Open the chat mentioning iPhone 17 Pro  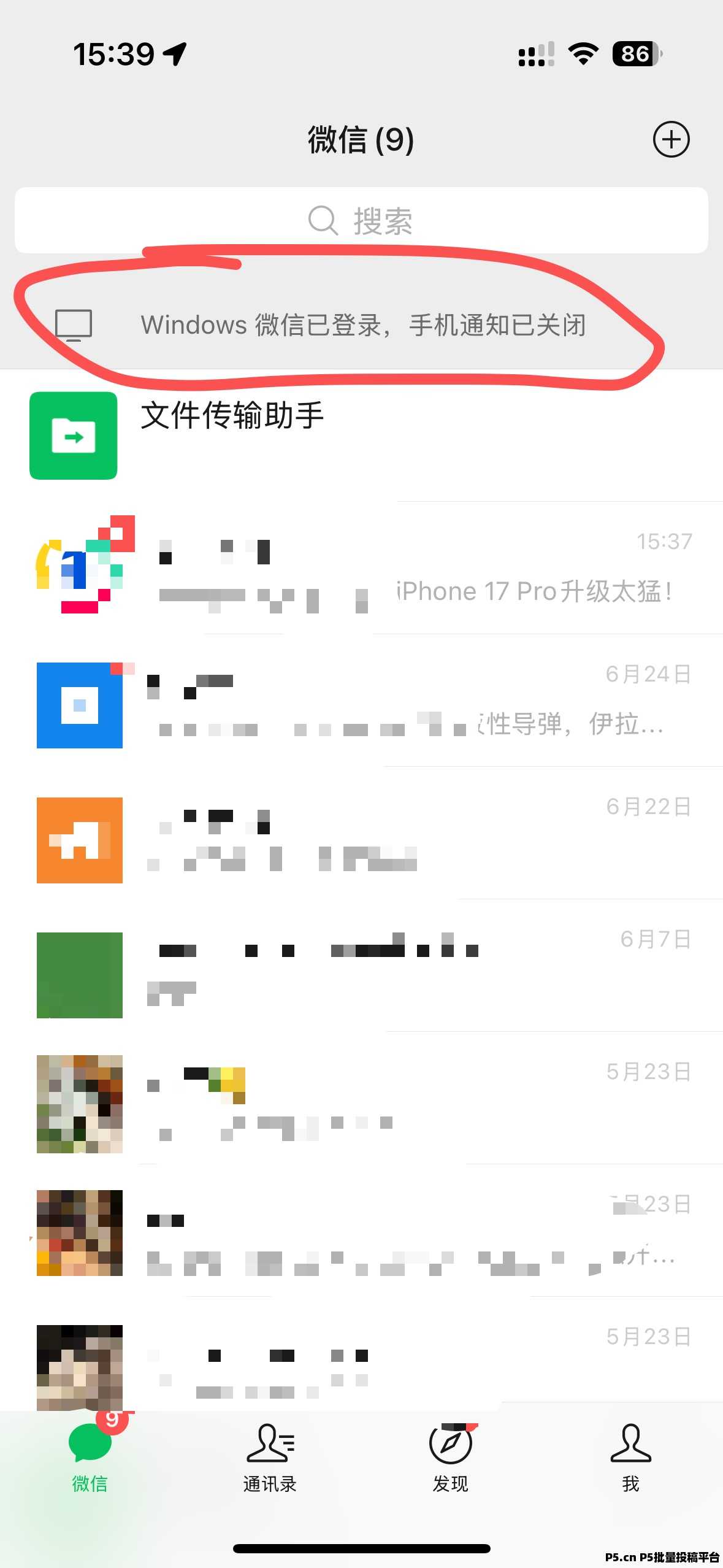pos(361,568)
